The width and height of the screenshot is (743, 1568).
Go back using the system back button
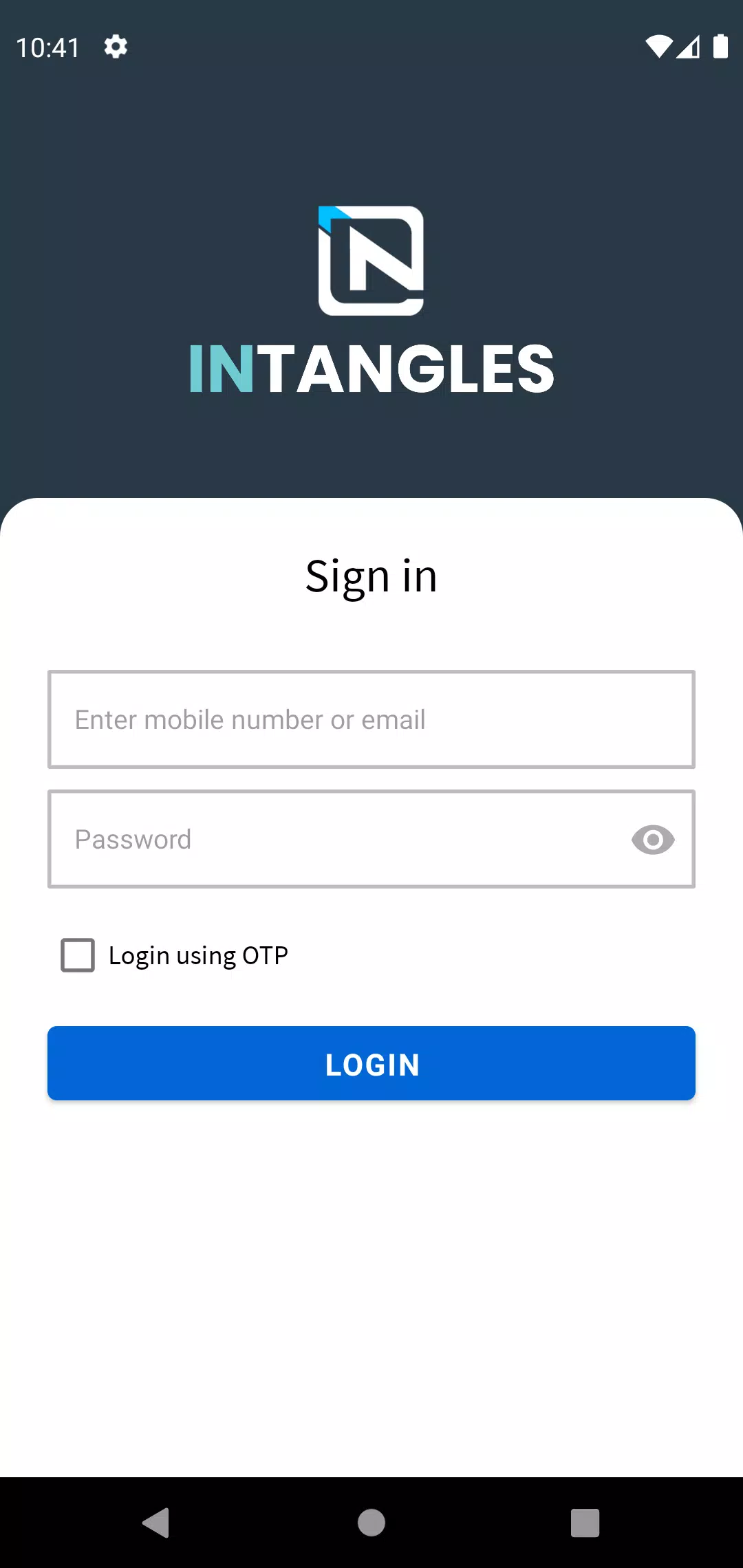coord(157,1523)
